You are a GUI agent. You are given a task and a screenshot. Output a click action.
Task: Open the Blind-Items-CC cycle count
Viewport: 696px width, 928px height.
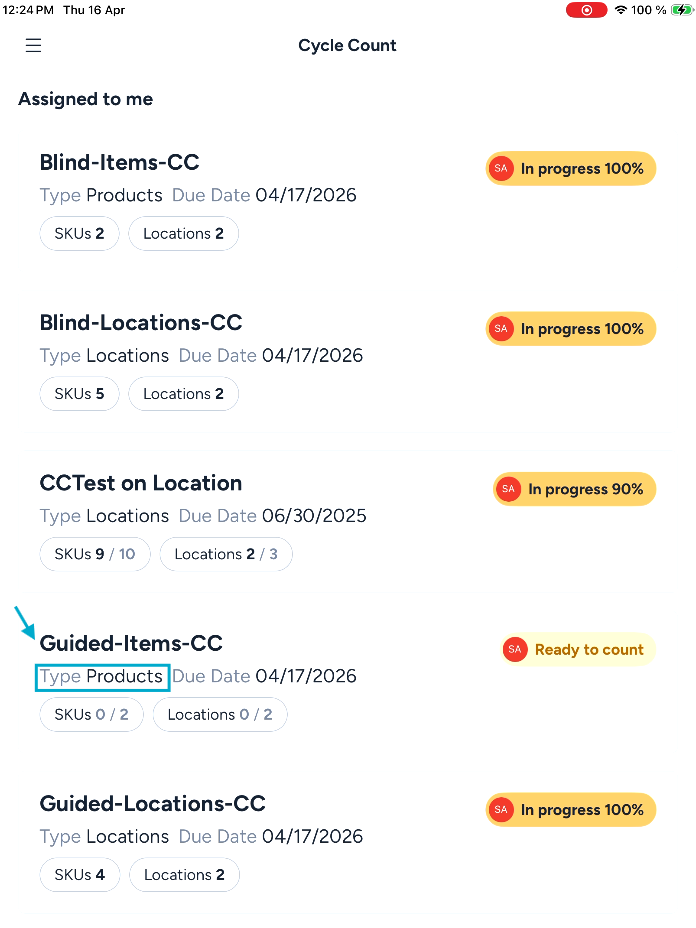coord(120,163)
